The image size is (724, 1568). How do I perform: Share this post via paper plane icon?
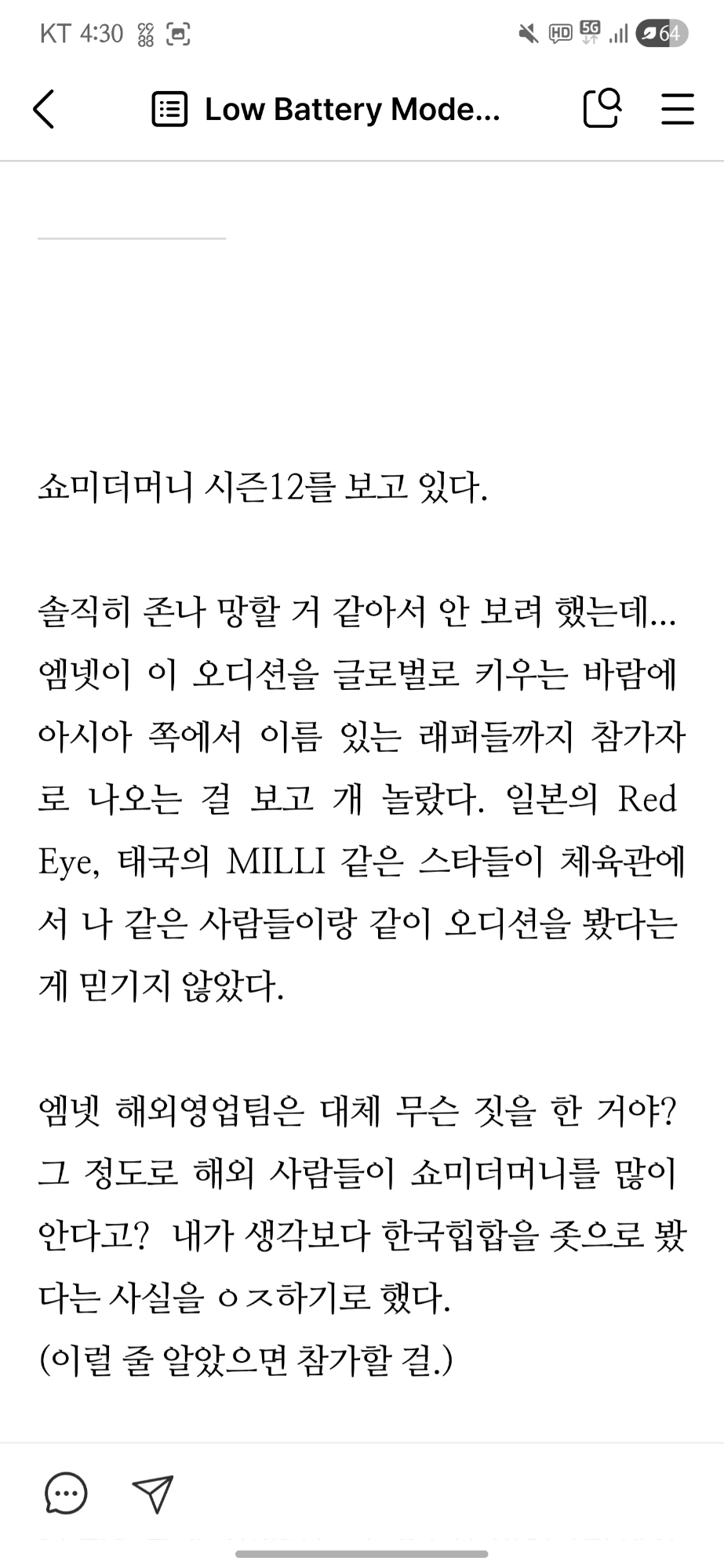(152, 1494)
